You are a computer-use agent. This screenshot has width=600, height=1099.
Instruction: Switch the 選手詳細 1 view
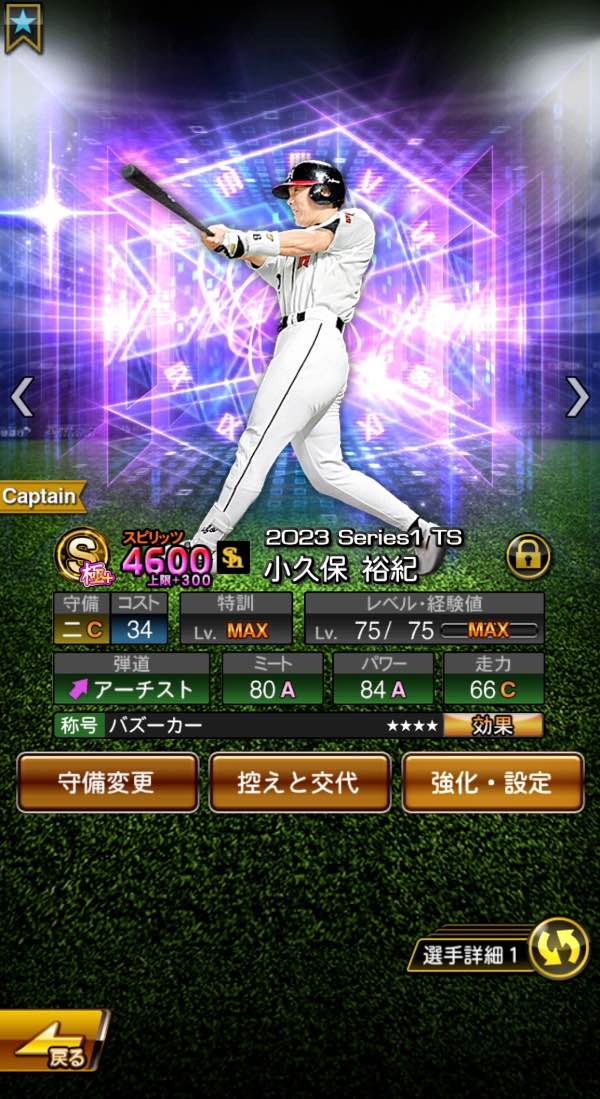(558, 947)
